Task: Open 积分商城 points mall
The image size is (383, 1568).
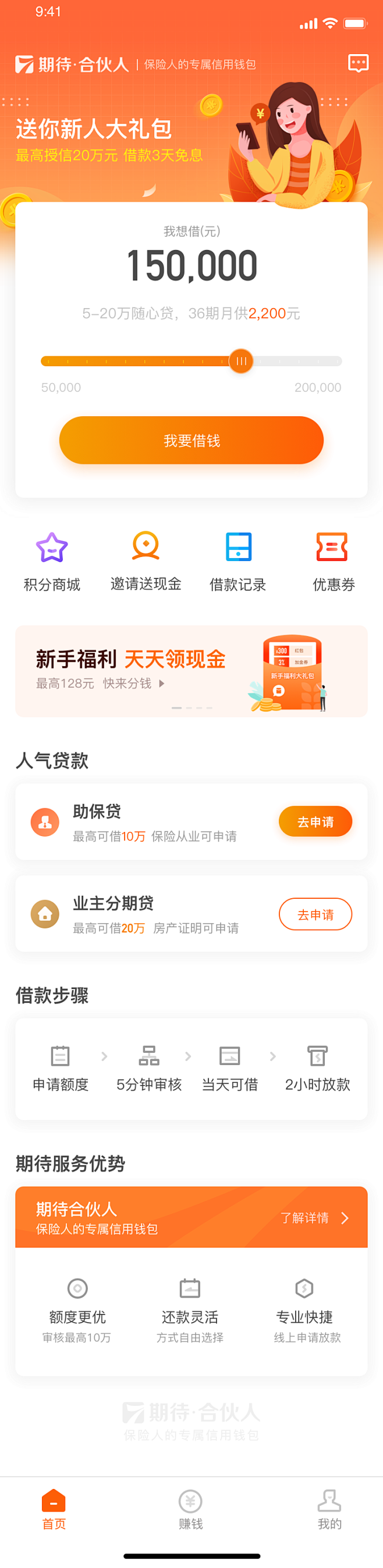Action: point(52,560)
